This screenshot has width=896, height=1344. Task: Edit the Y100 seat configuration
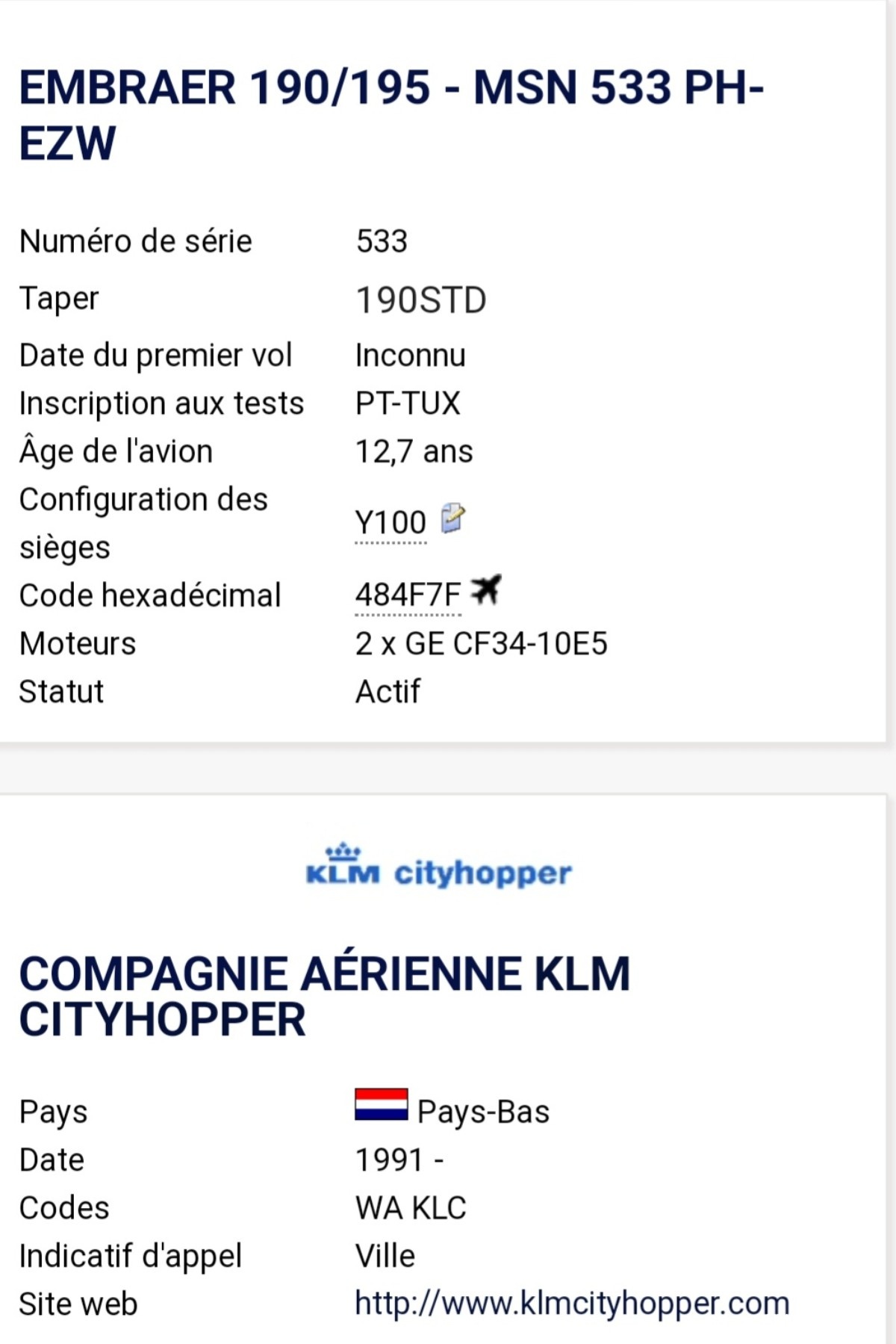point(452,518)
